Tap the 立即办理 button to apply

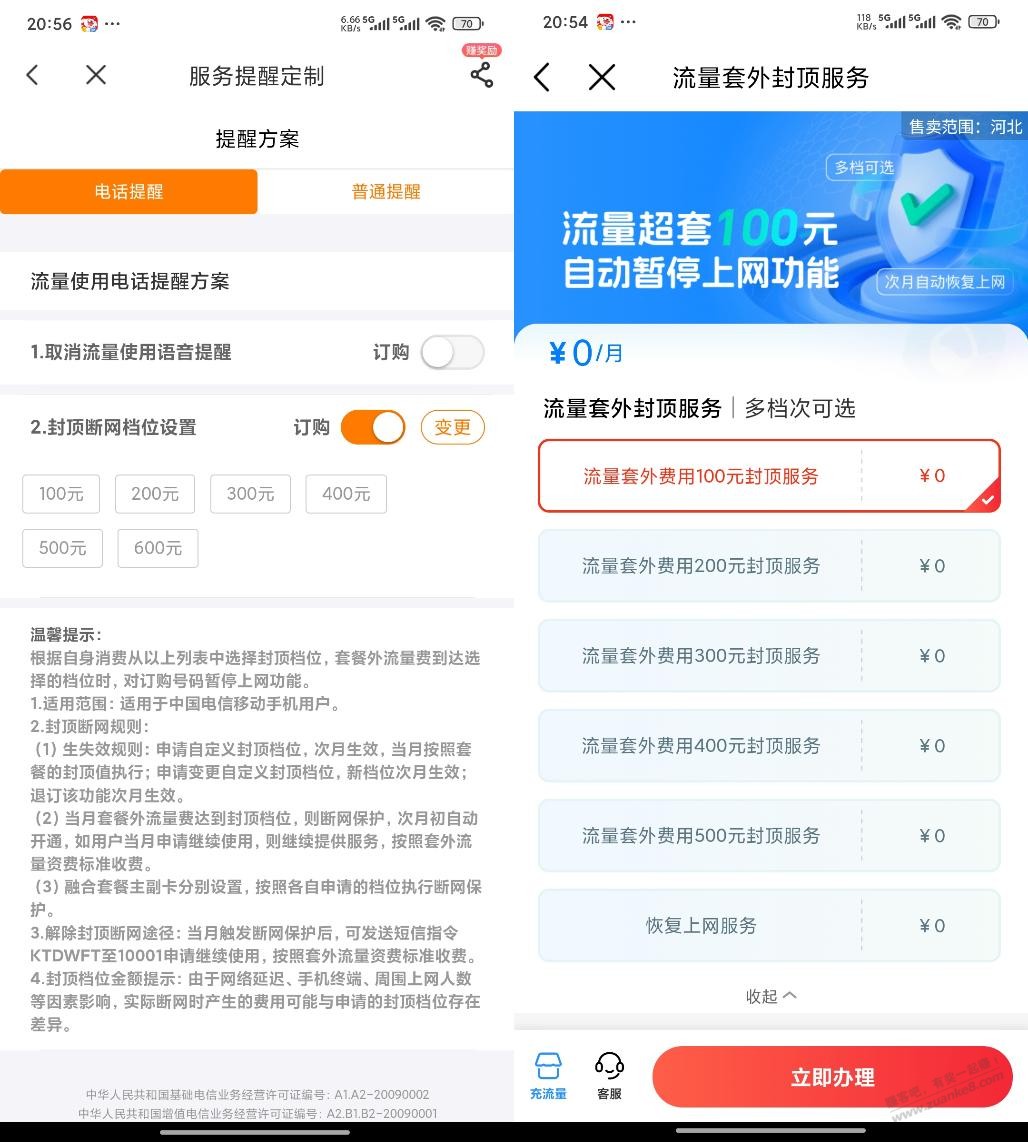tap(831, 1076)
